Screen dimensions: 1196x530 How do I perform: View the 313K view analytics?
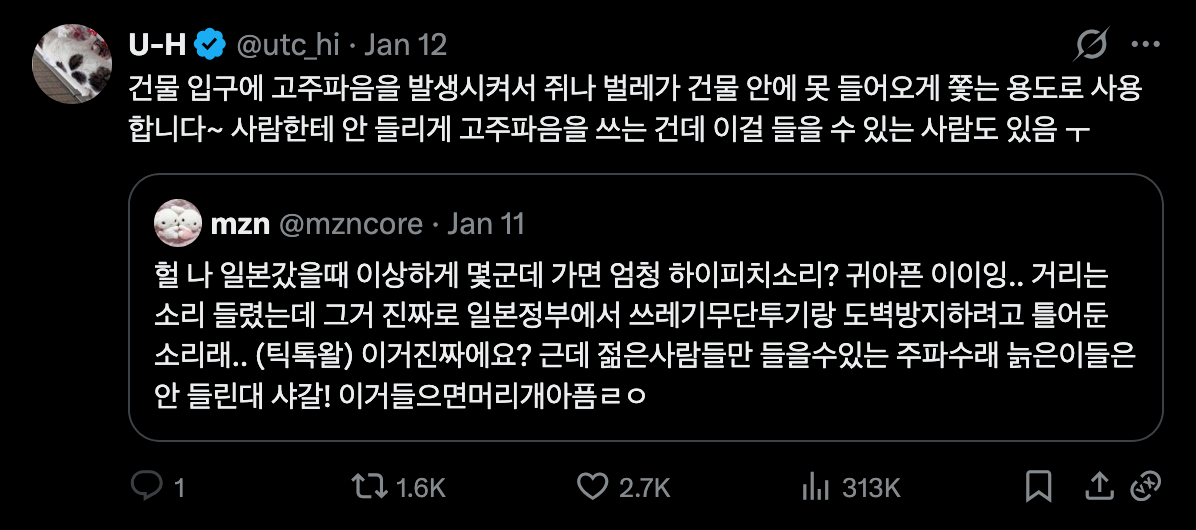coord(815,487)
